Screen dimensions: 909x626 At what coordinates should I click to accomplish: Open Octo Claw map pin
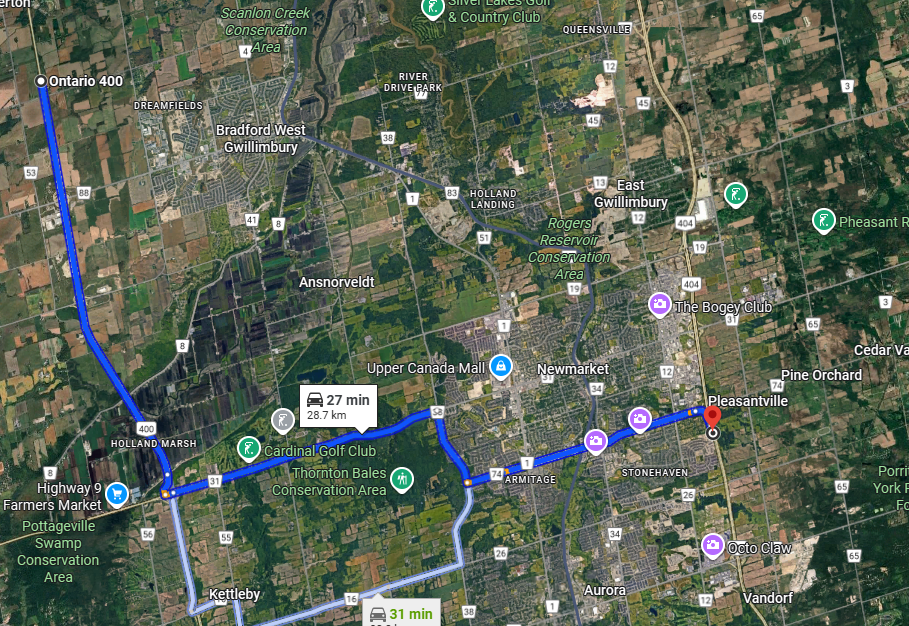click(x=712, y=545)
